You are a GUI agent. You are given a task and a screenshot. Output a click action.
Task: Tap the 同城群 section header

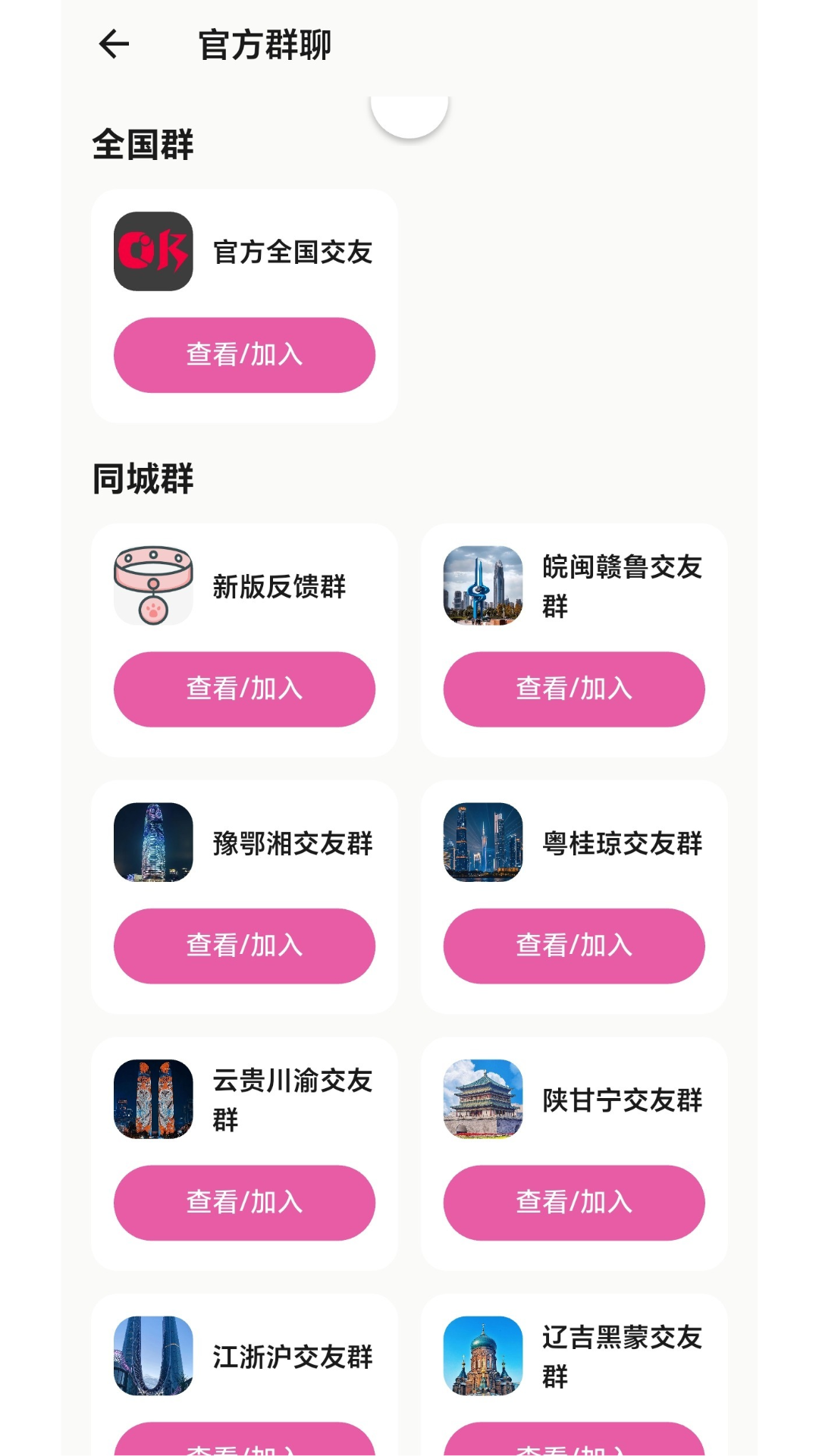point(142,479)
